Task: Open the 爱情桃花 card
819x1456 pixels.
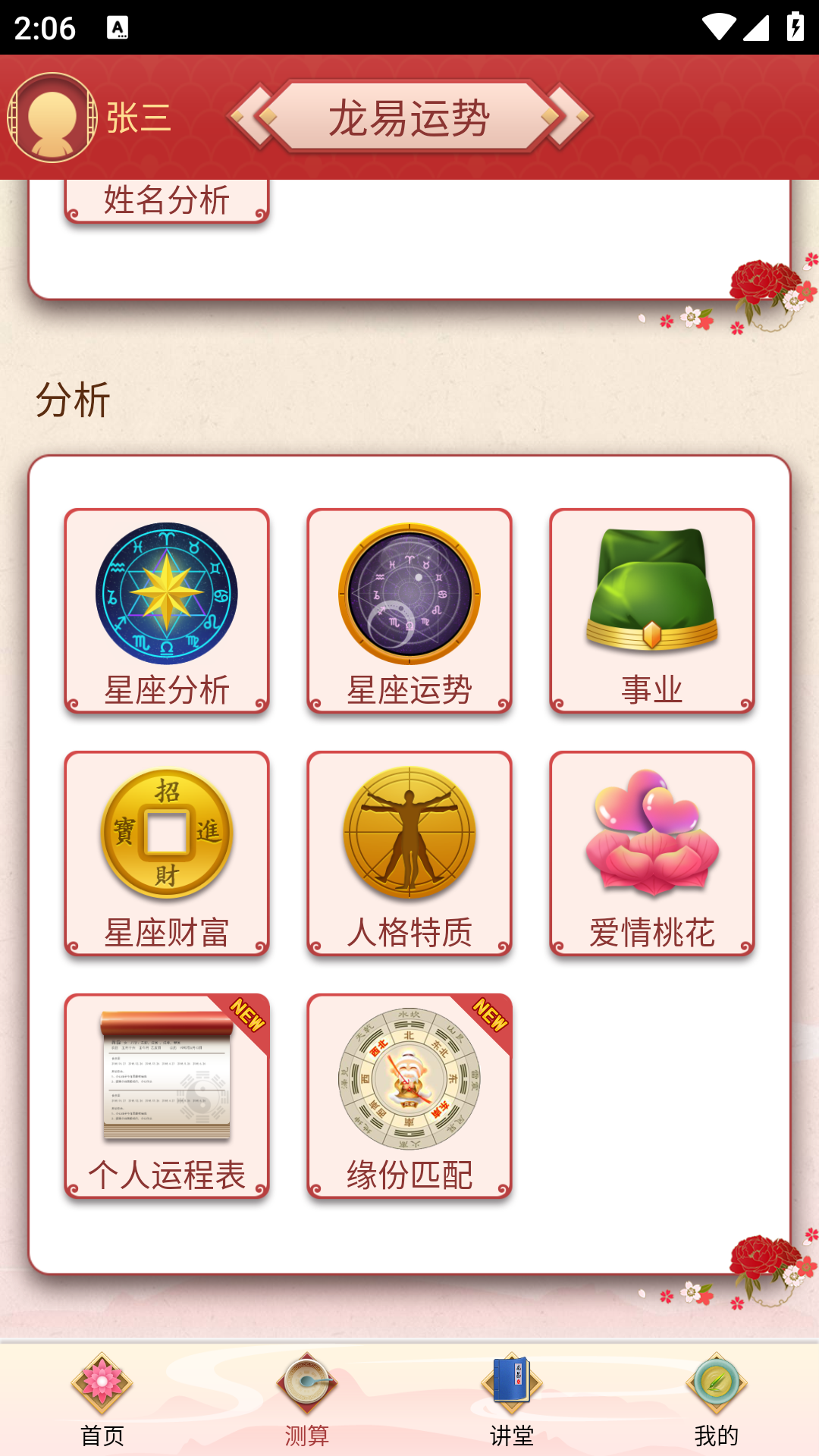Action: pos(652,853)
